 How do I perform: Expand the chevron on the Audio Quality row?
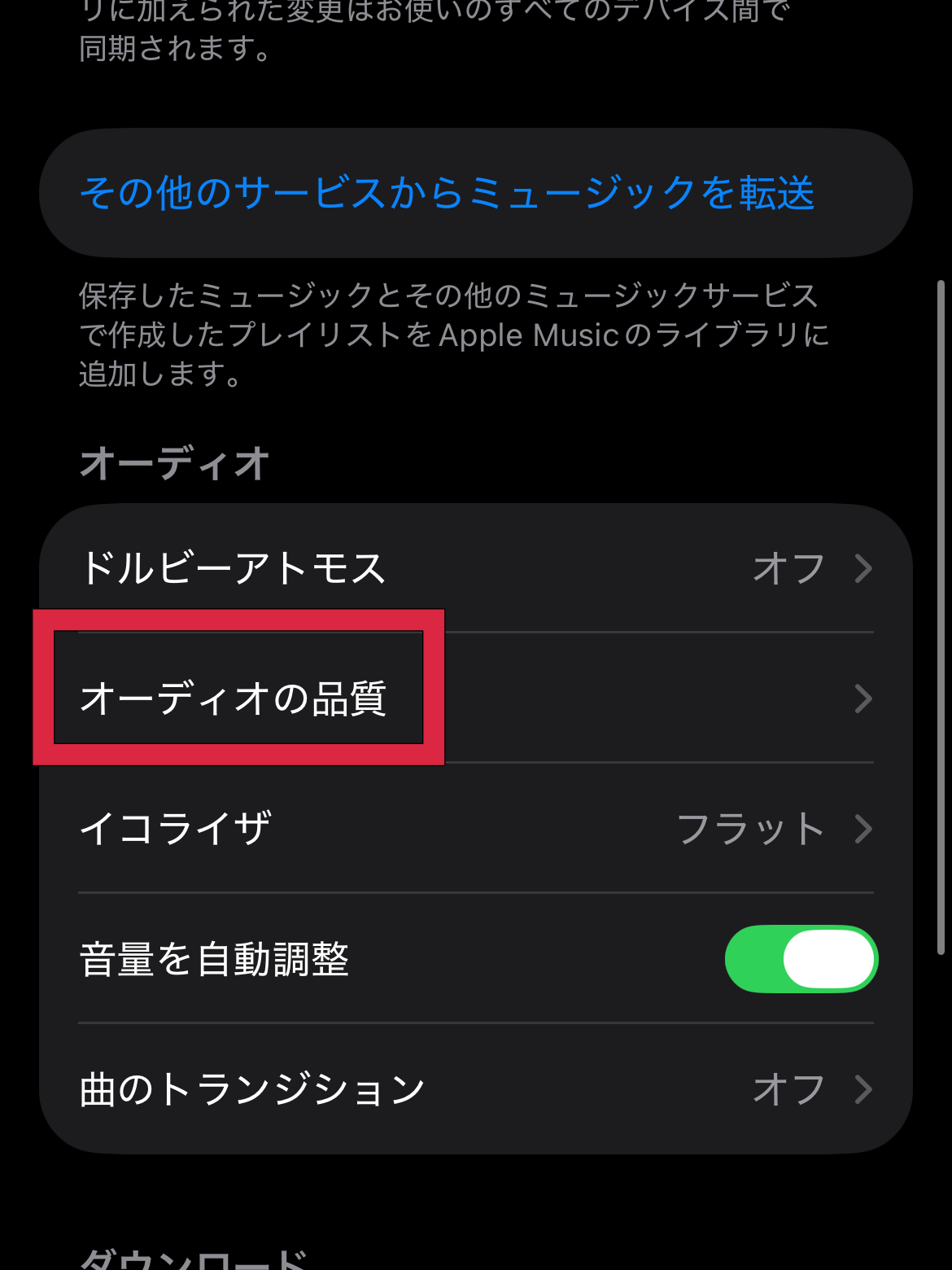tap(862, 698)
